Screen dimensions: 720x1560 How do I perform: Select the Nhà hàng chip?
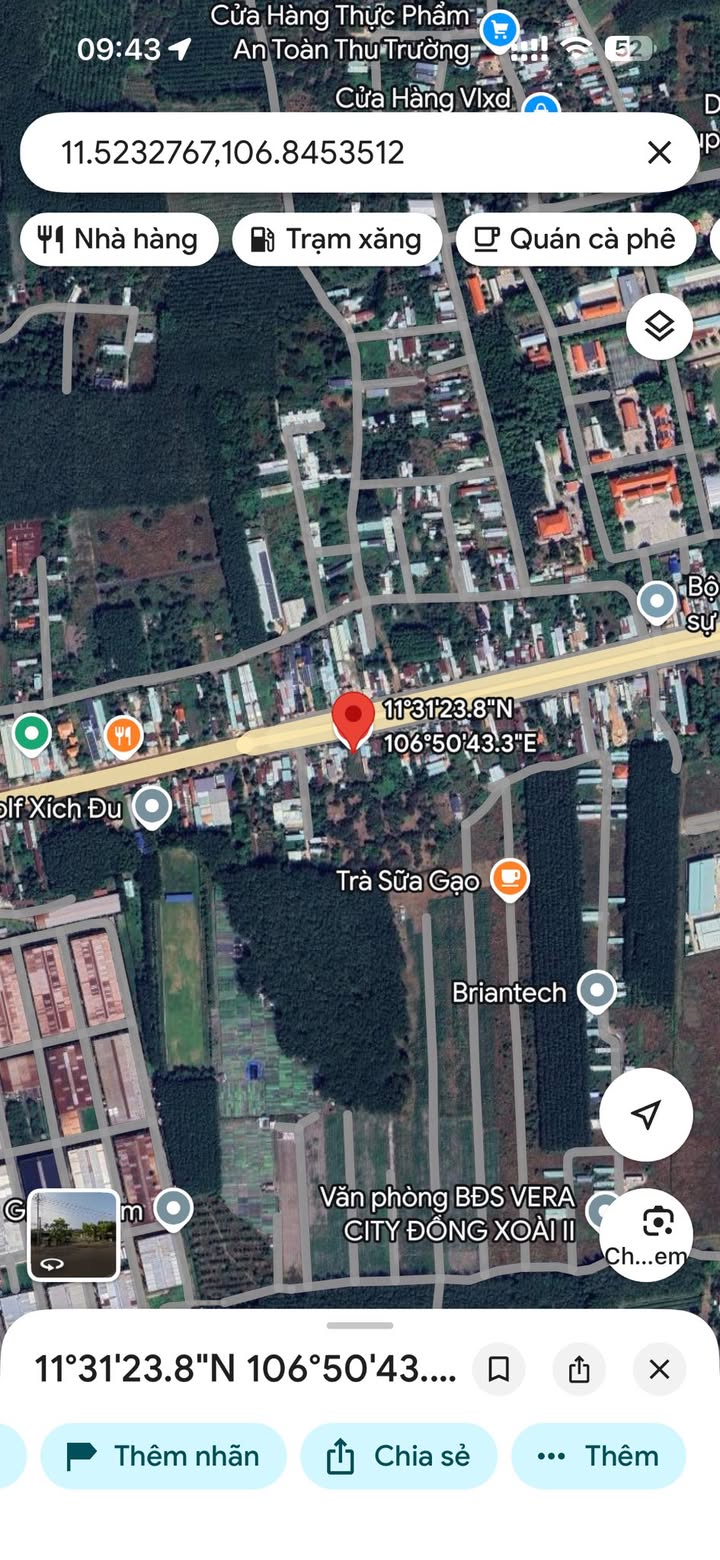coord(119,240)
